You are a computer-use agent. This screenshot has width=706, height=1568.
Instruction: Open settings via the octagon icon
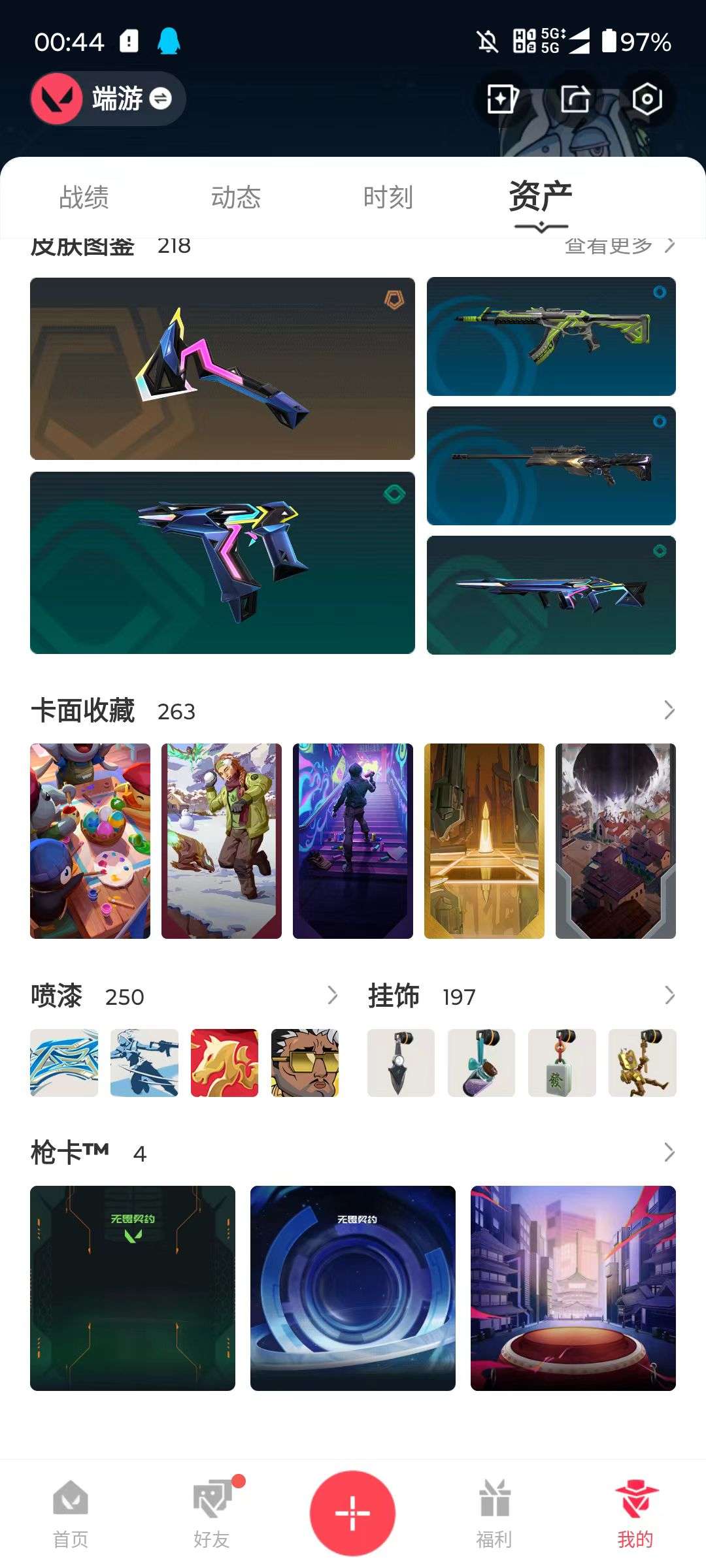click(x=646, y=99)
